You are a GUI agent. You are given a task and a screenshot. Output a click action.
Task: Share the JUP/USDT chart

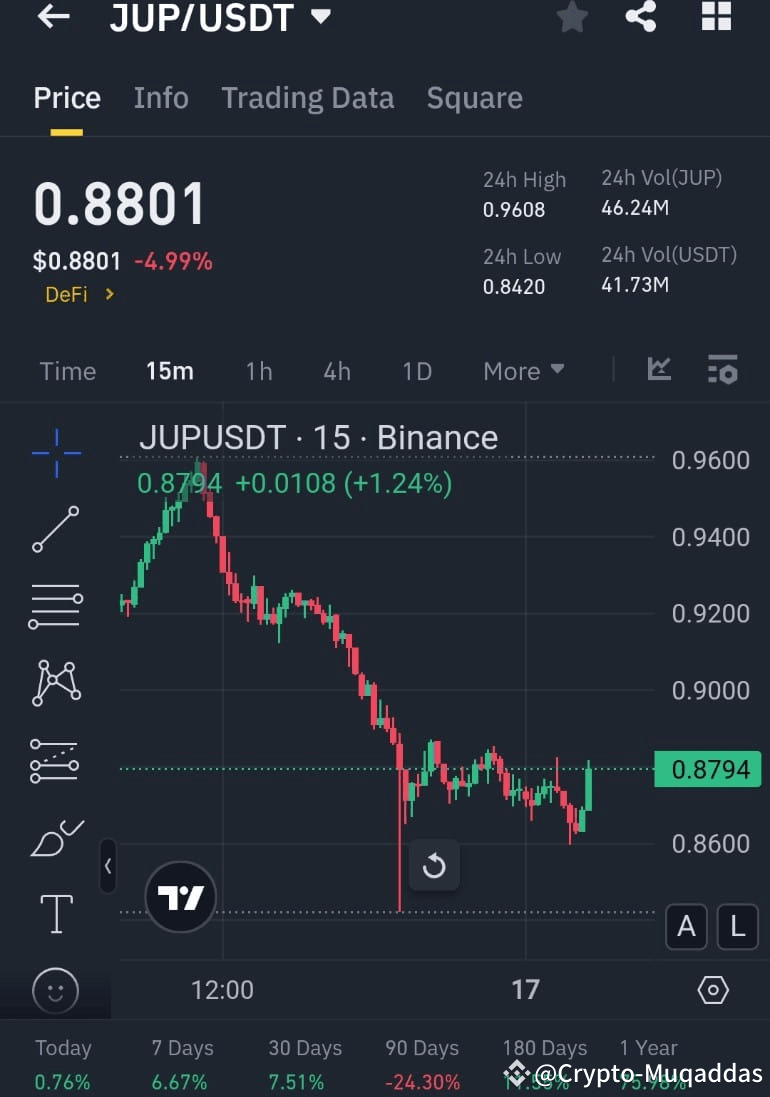pyautogui.click(x=641, y=16)
